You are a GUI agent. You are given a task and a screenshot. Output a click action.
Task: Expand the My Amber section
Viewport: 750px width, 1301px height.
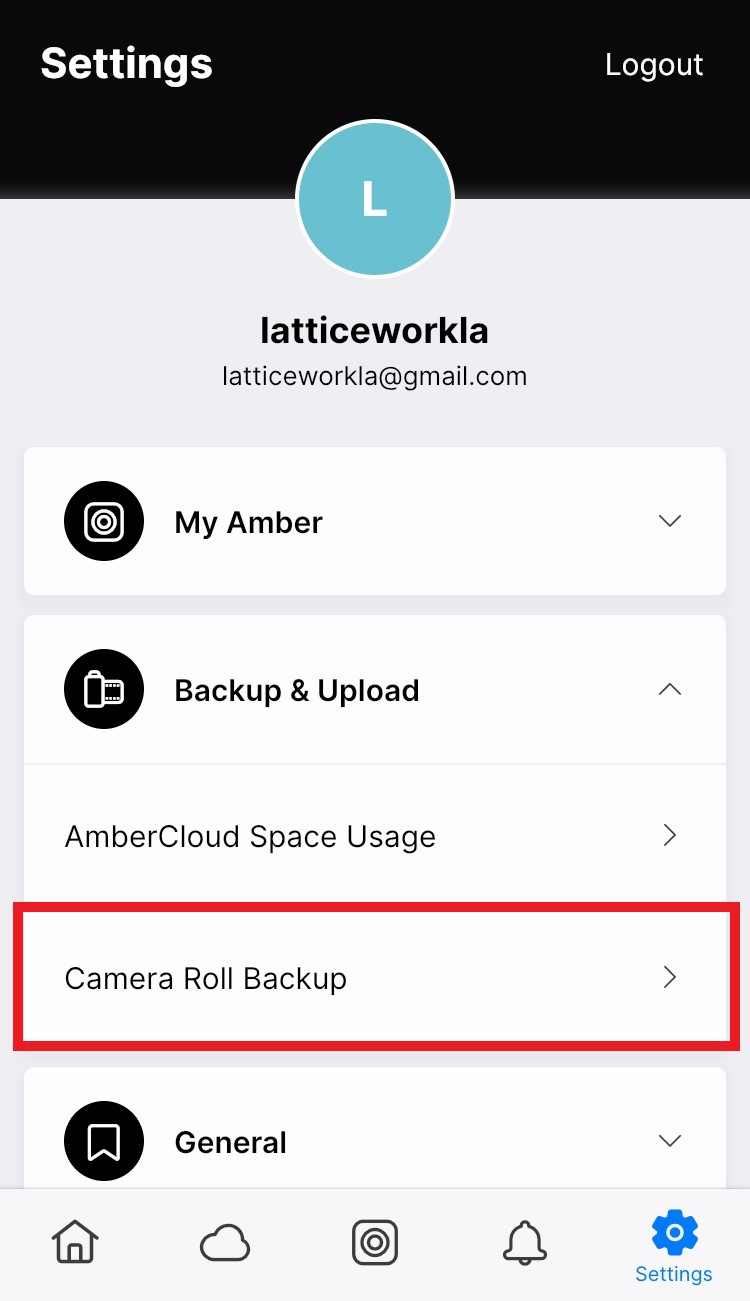click(x=375, y=521)
